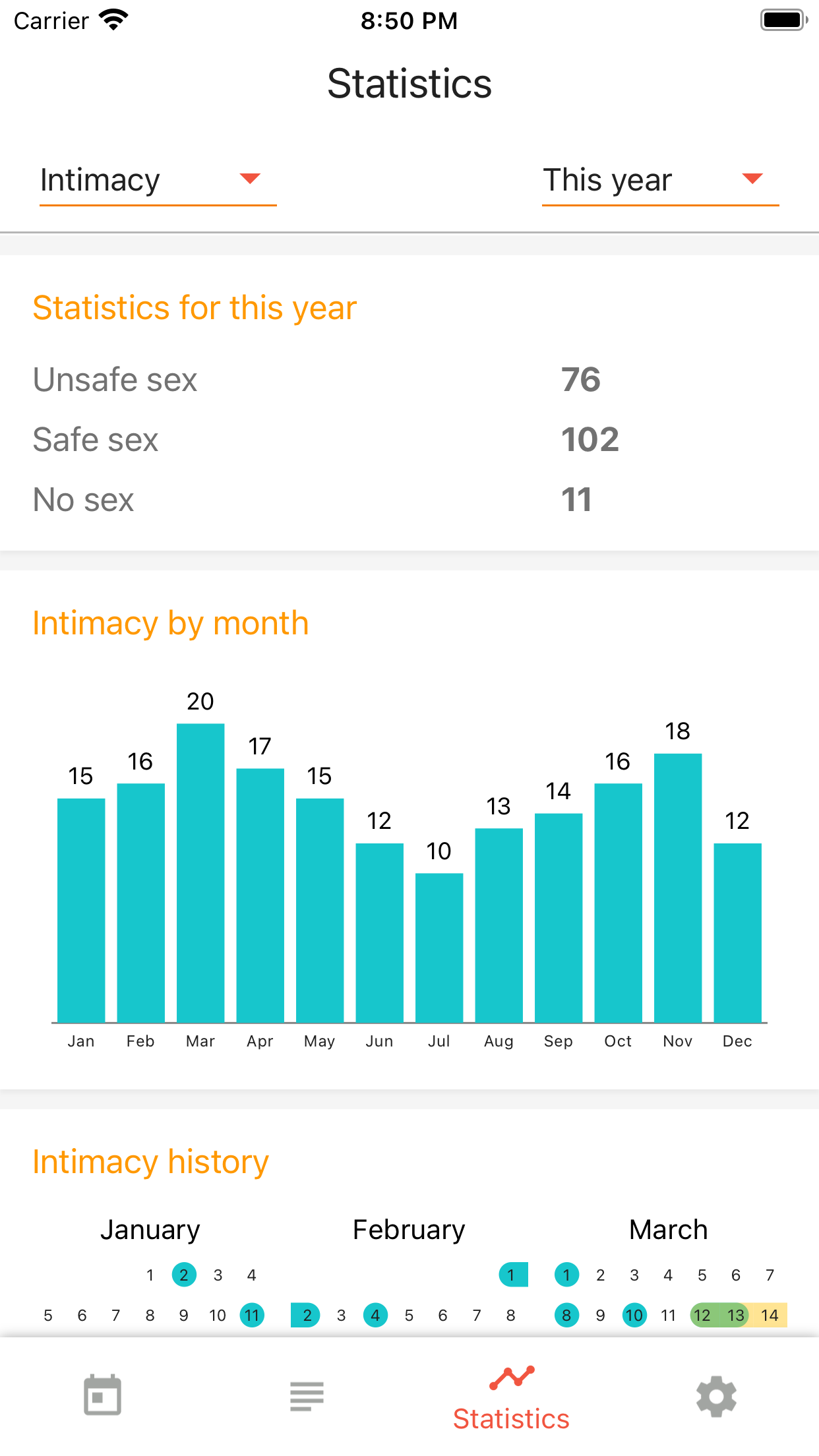Select highlighted March 10 on calendar

click(634, 1315)
